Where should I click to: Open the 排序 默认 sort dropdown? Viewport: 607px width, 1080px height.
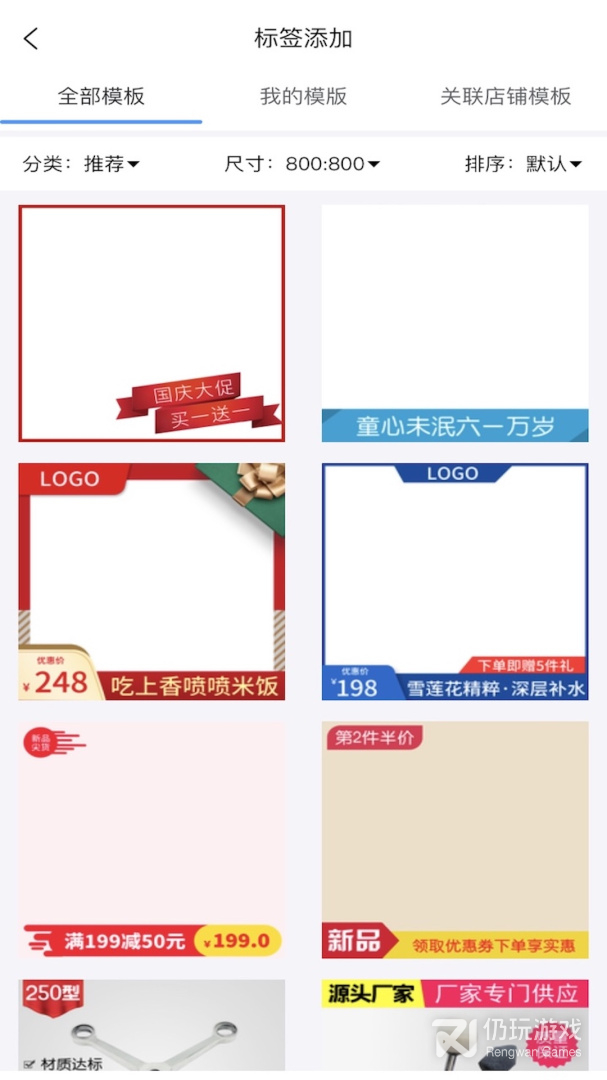(523, 164)
